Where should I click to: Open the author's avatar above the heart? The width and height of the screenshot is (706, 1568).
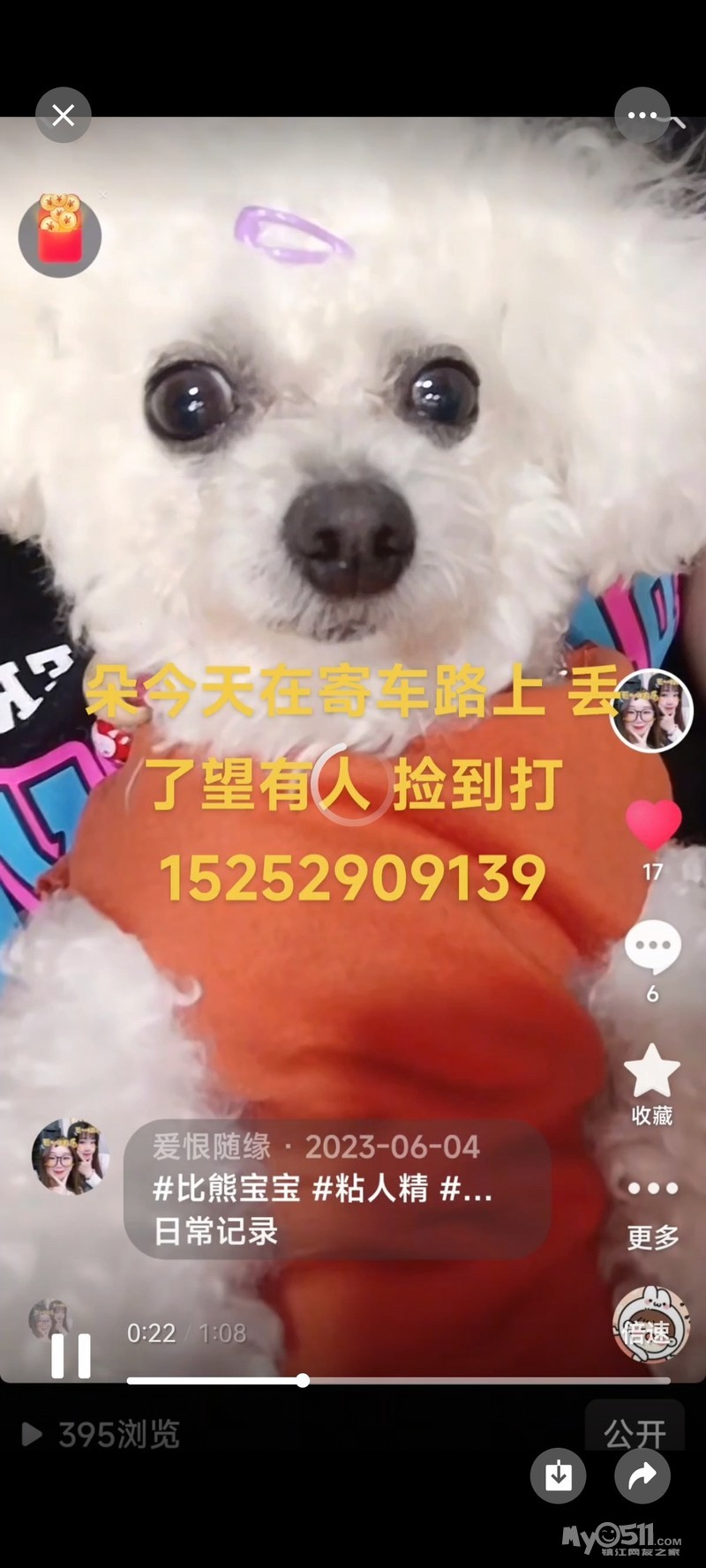pos(652,711)
